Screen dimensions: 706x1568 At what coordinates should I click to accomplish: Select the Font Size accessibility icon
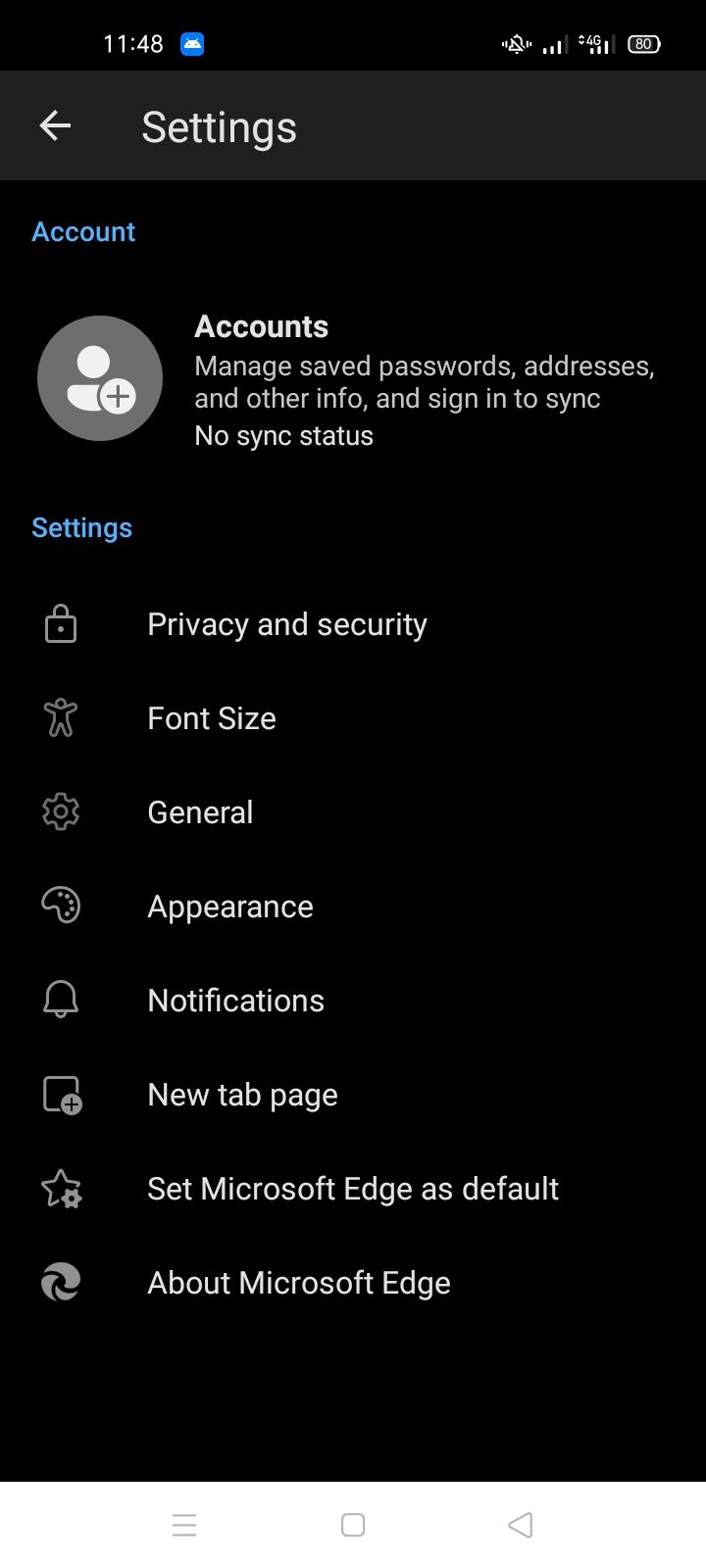coord(60,717)
